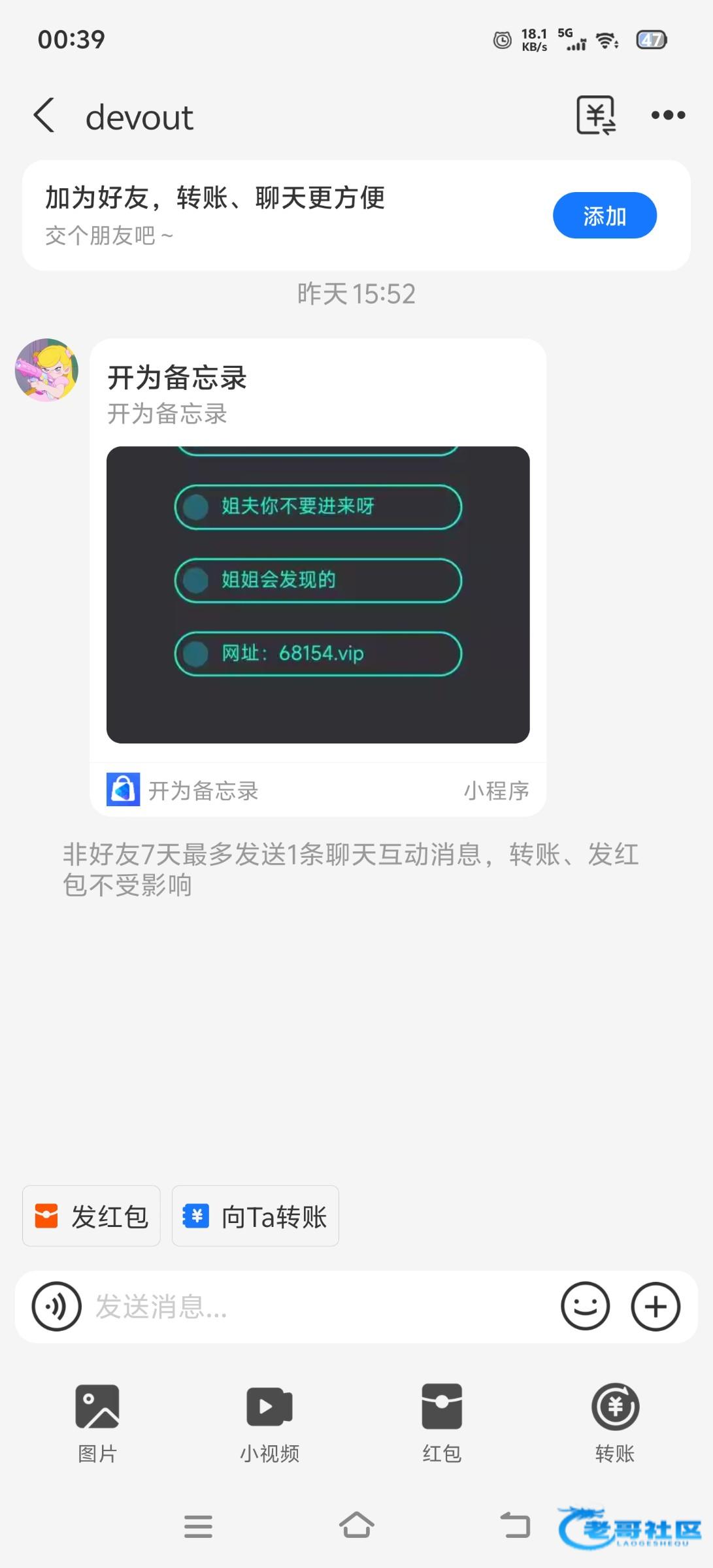Switch to voice message input

(x=57, y=1307)
